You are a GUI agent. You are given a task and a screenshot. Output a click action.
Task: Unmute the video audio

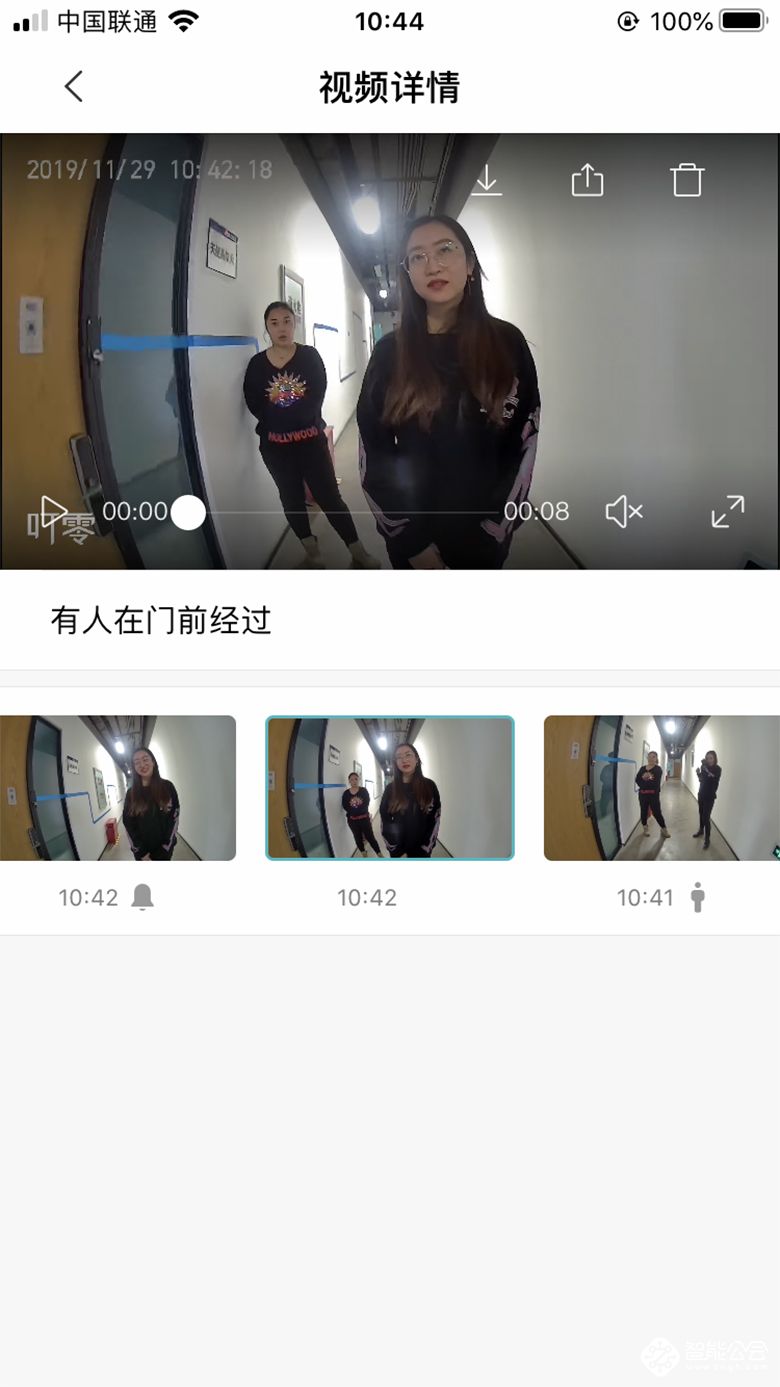pyautogui.click(x=622, y=511)
